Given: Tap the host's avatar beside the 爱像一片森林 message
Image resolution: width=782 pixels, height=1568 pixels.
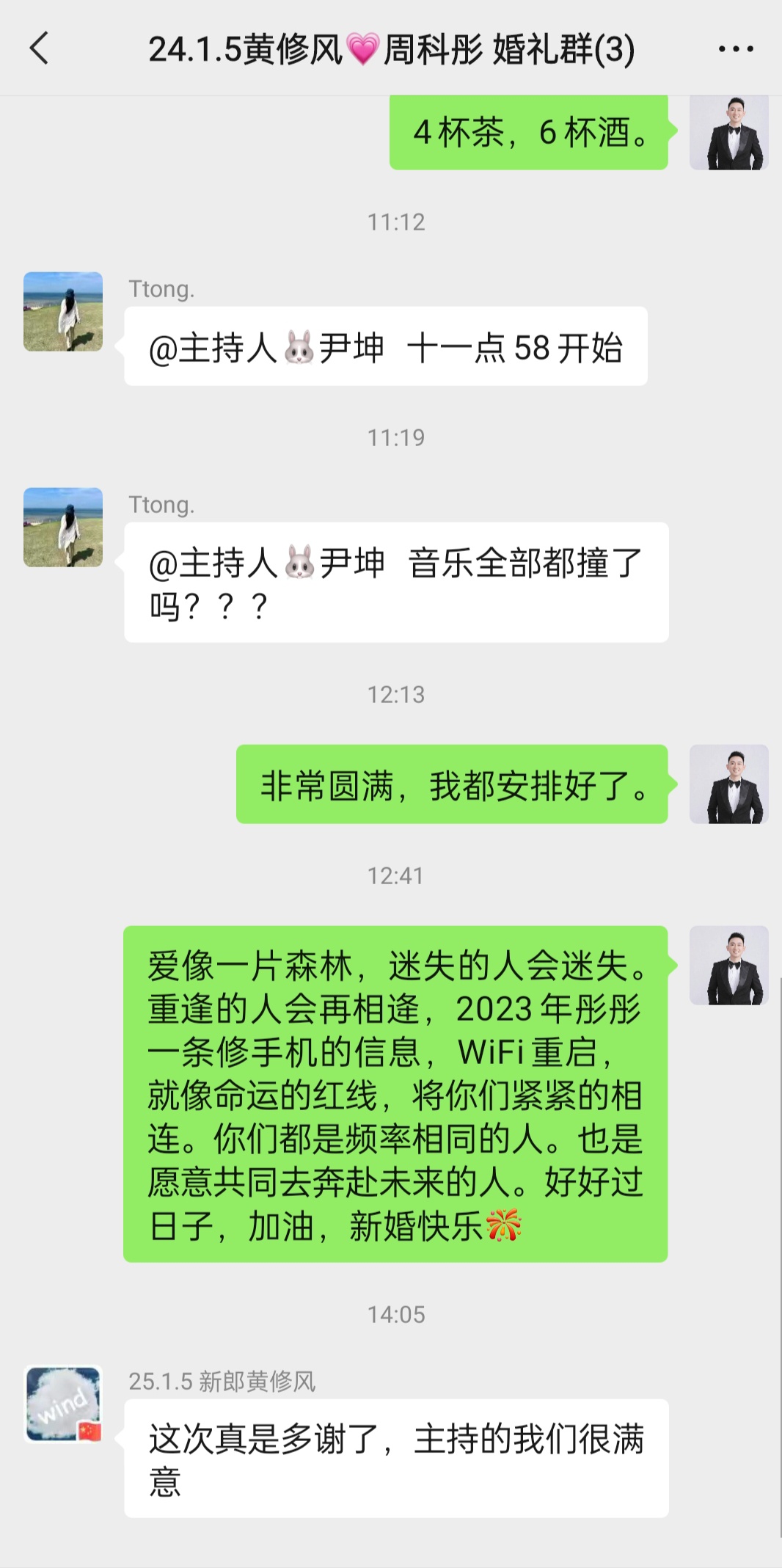Looking at the screenshot, I should (x=729, y=966).
